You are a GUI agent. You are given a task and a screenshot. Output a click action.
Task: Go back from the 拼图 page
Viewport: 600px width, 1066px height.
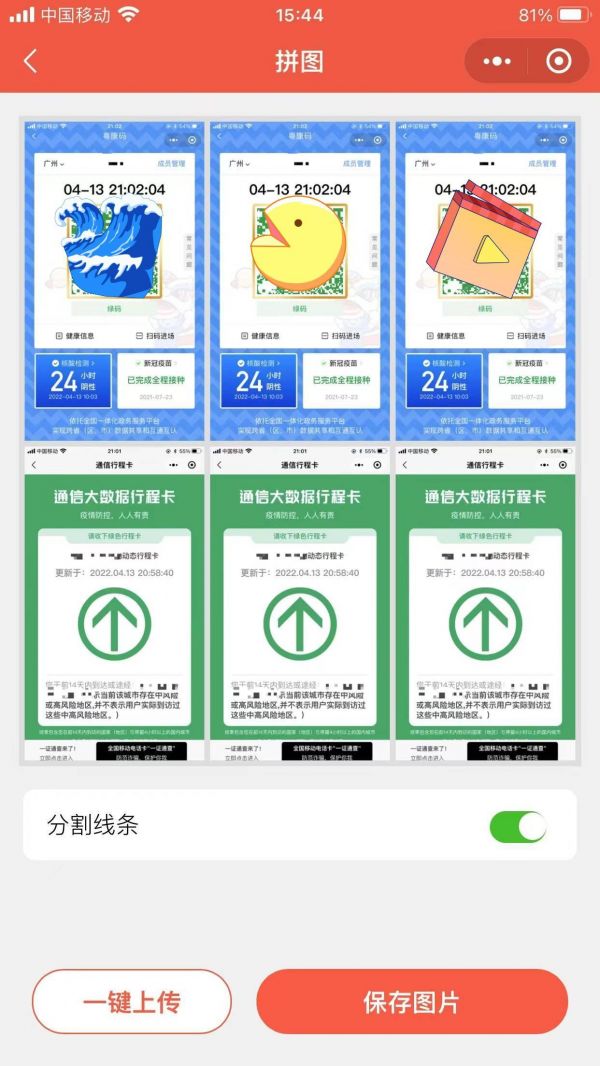[30, 61]
